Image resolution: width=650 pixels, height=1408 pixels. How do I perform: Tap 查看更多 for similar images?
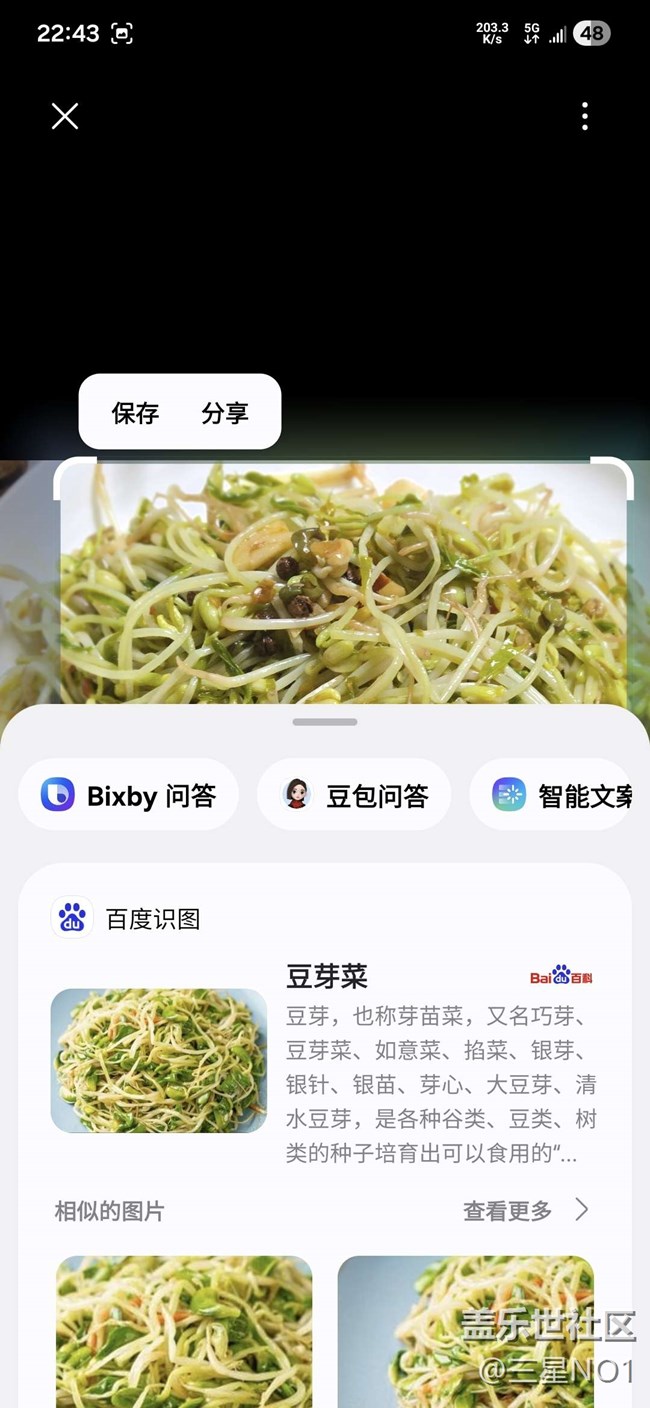525,1211
